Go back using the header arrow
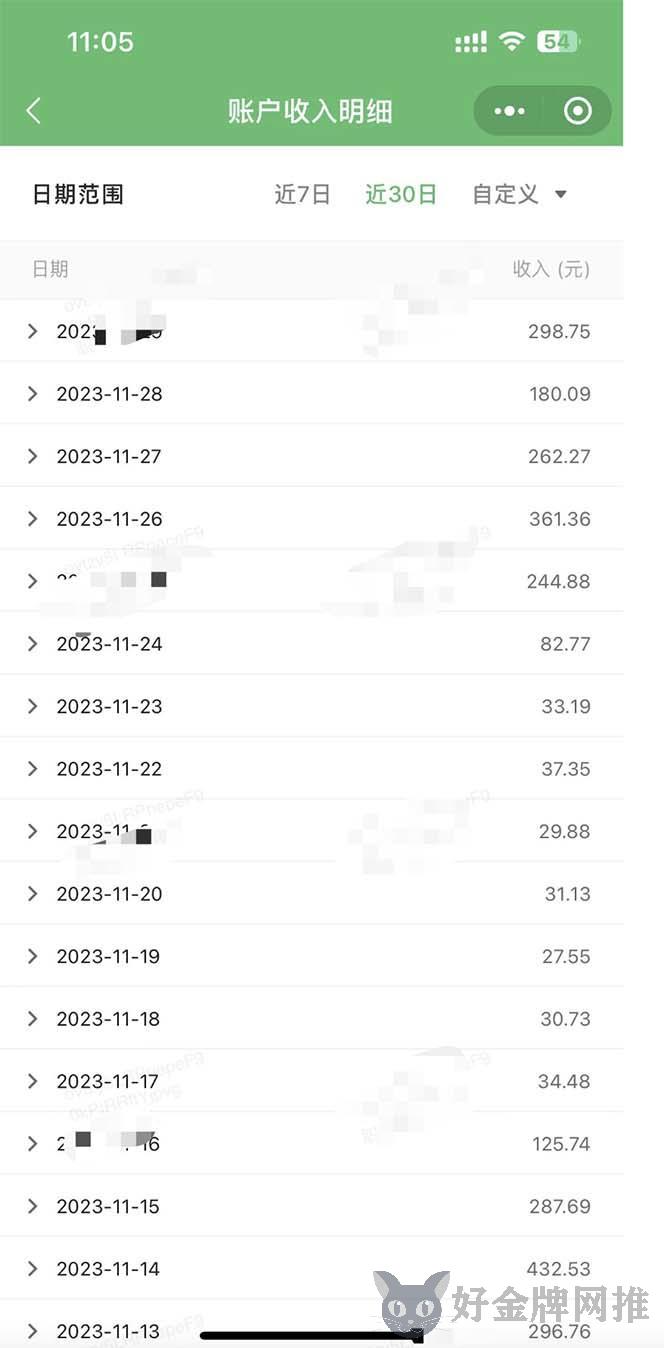This screenshot has height=1348, width=664. (x=33, y=110)
